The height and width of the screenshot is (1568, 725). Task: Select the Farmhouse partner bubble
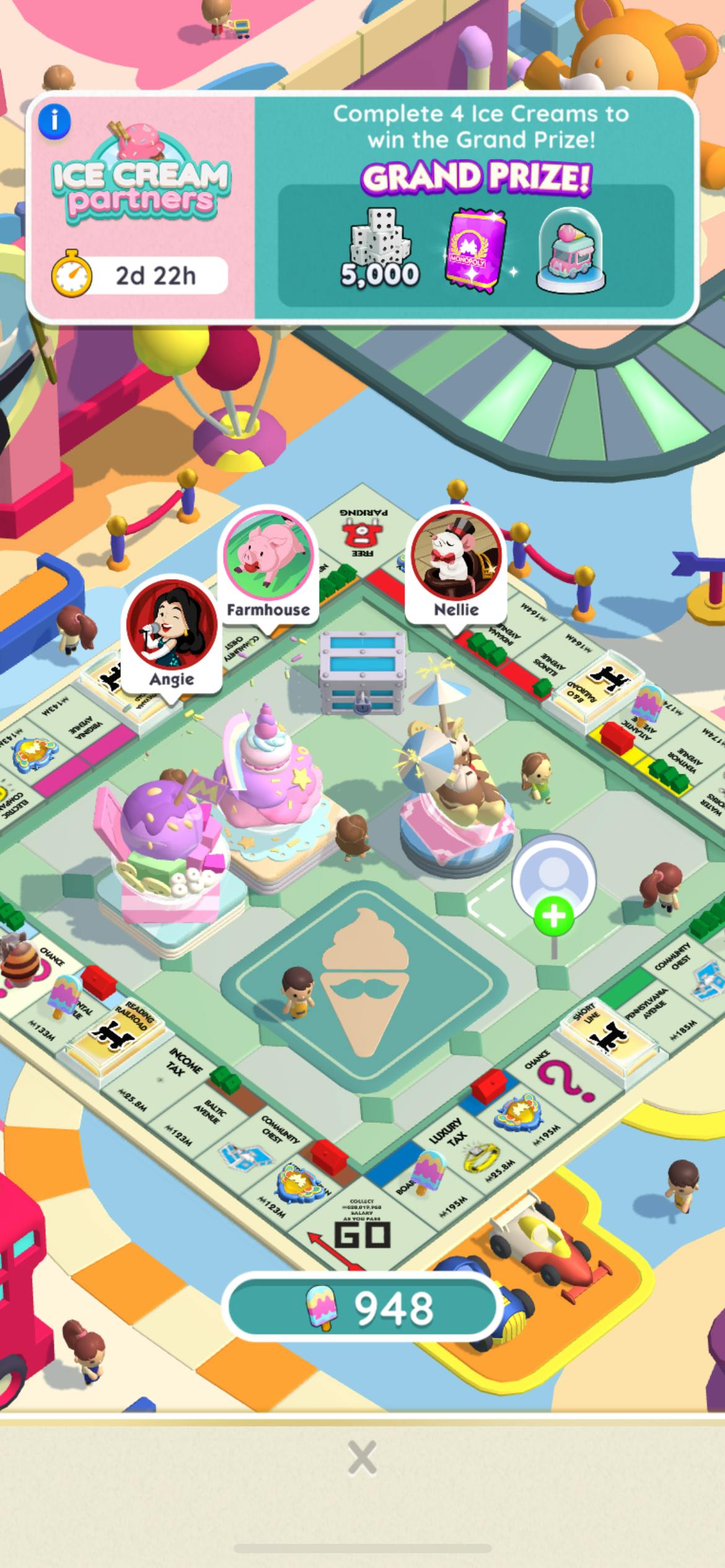(268, 566)
